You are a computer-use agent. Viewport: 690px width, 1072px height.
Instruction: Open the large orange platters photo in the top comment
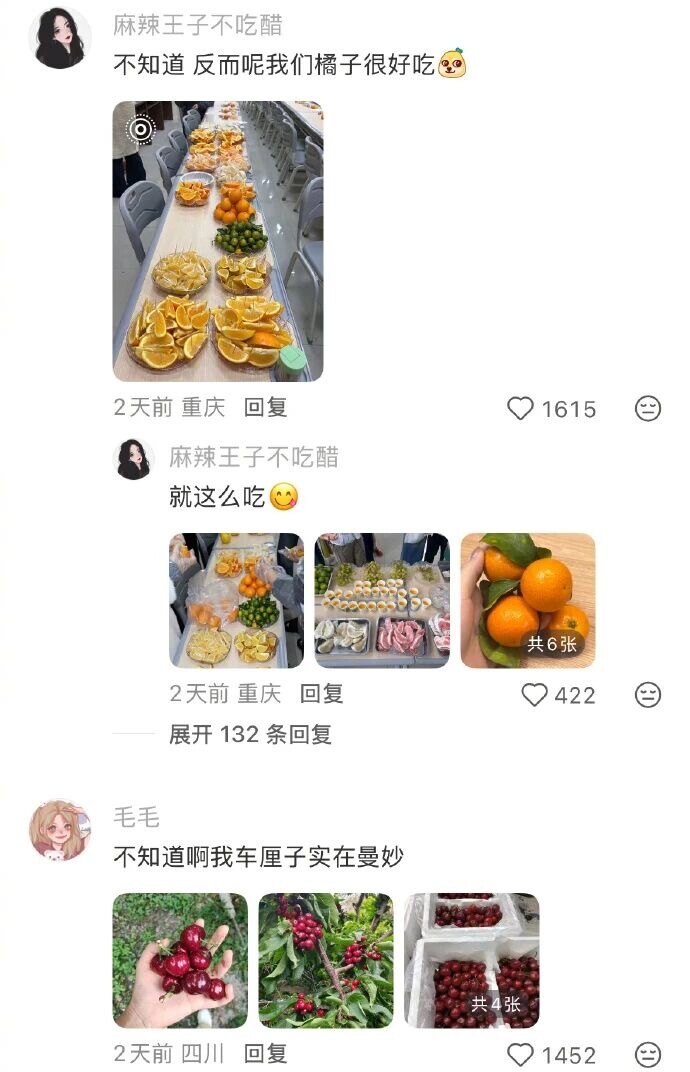[x=217, y=241]
